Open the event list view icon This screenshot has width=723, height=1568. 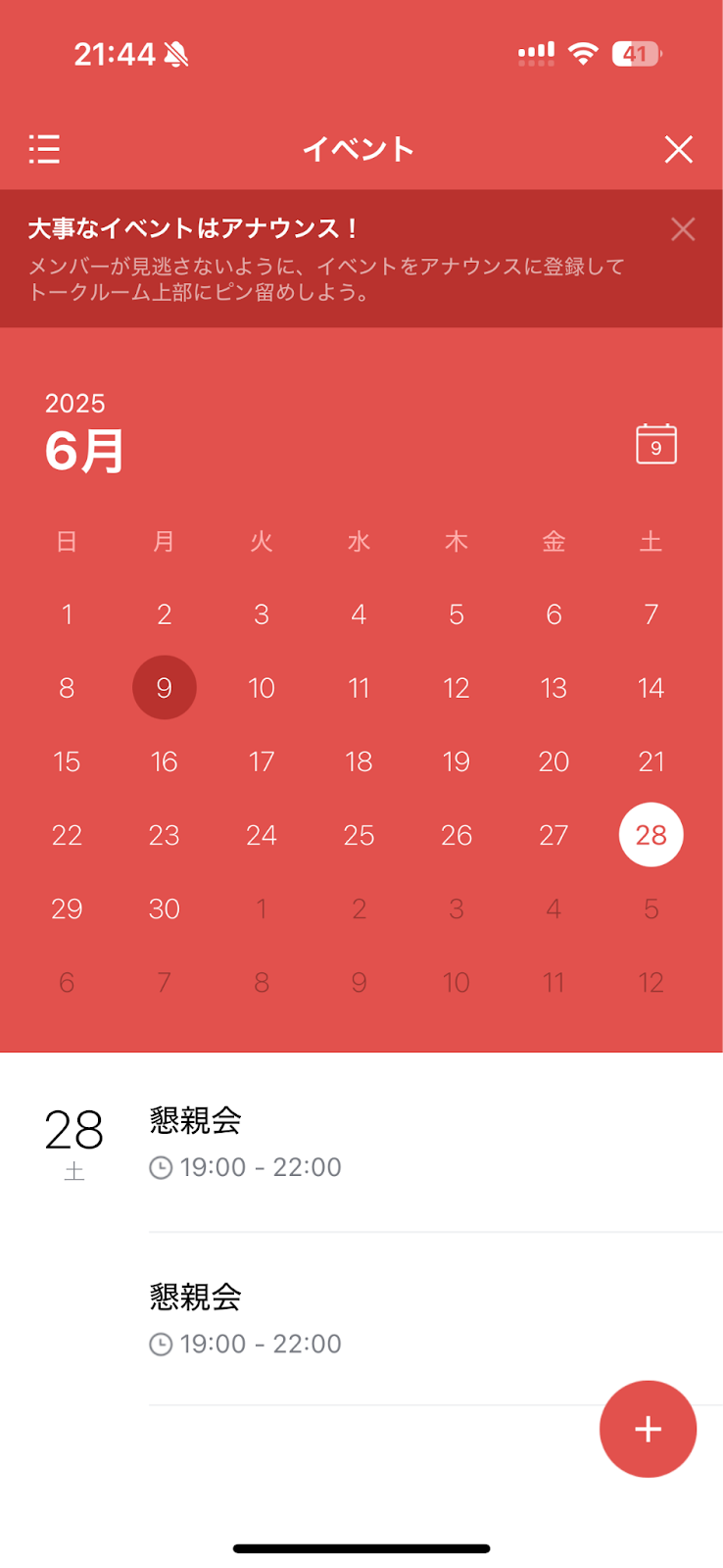point(44,149)
